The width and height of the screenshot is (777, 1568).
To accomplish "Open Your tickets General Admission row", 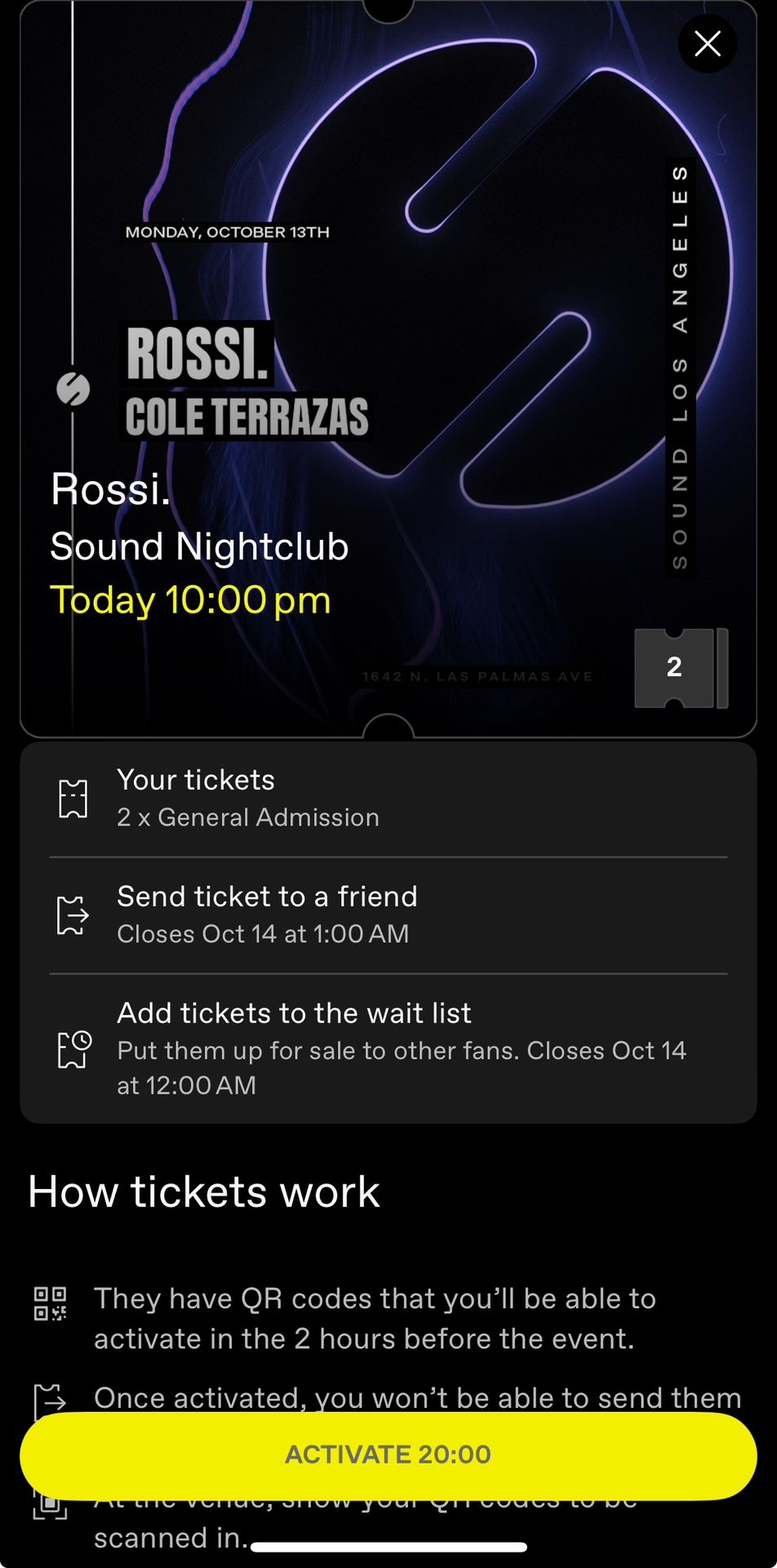I will [388, 799].
